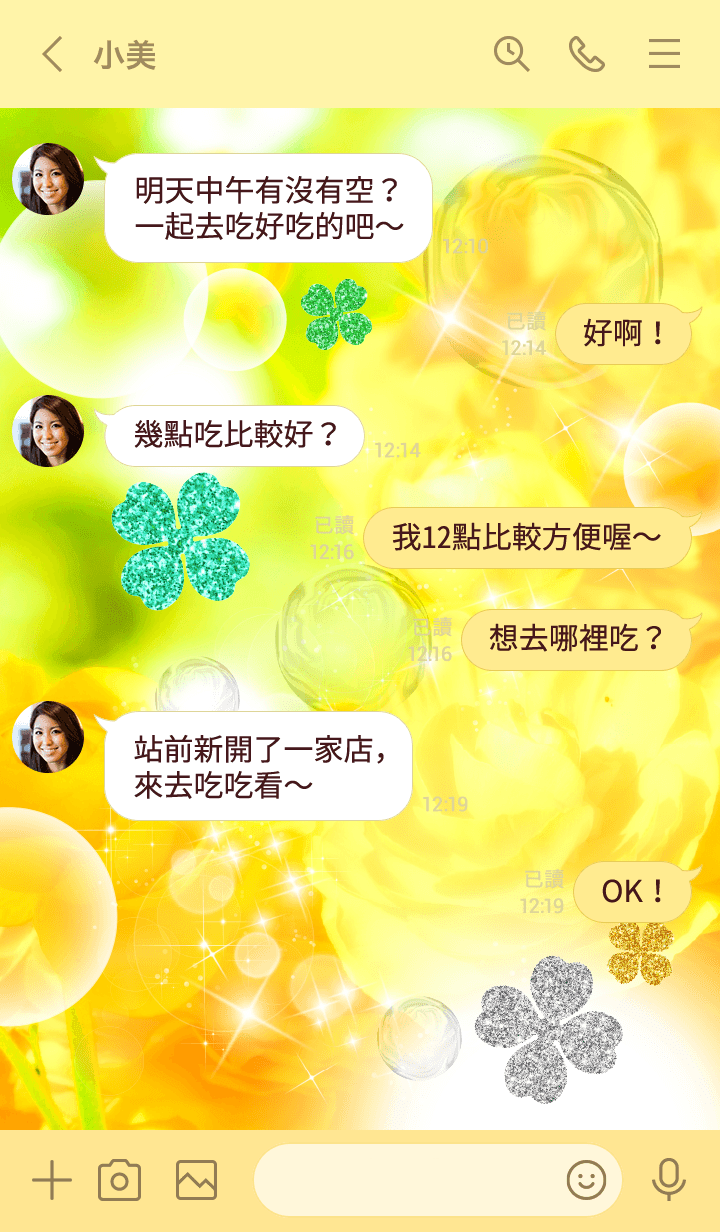The width and height of the screenshot is (720, 1232).
Task: Open the emoji sticker picker
Action: pos(586,1181)
